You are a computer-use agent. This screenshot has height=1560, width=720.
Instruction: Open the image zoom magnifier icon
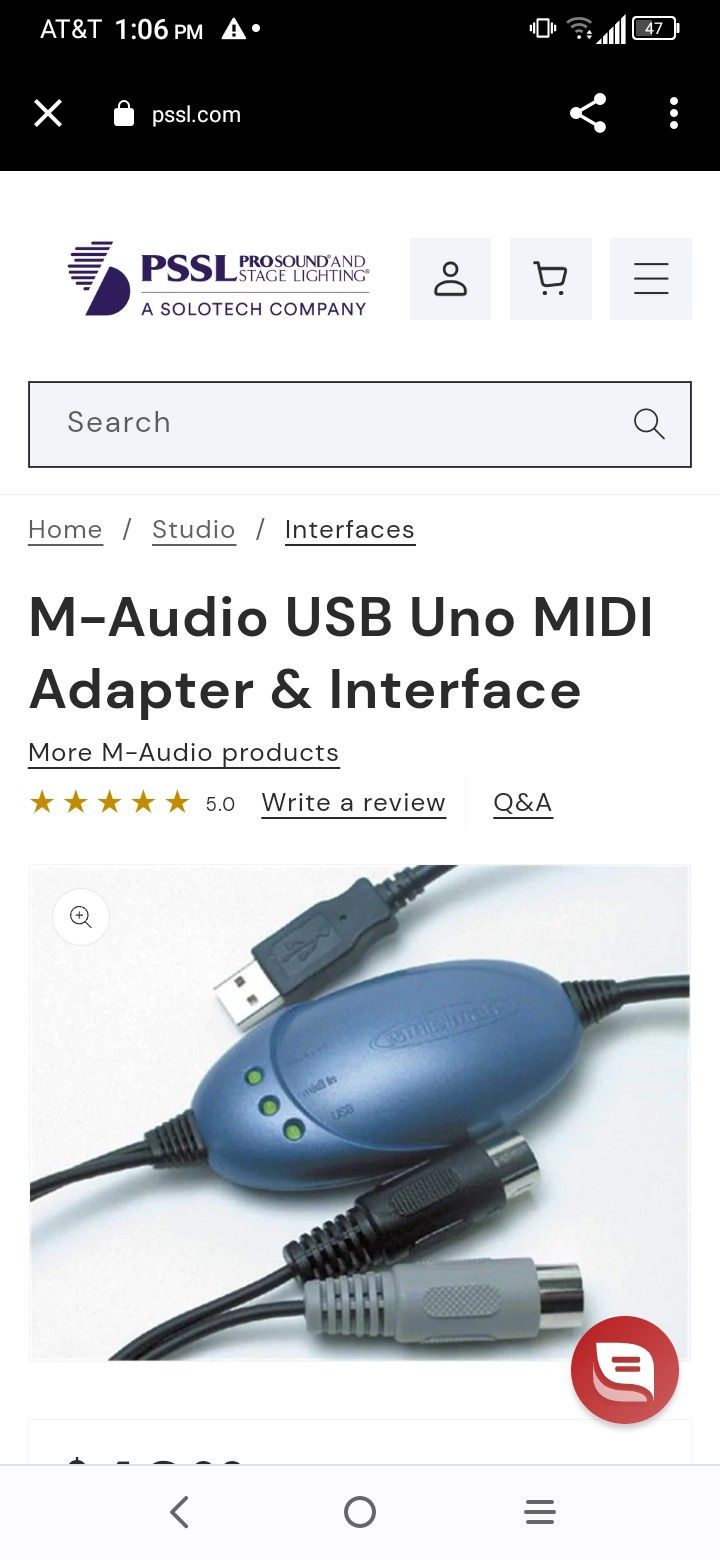pos(80,917)
